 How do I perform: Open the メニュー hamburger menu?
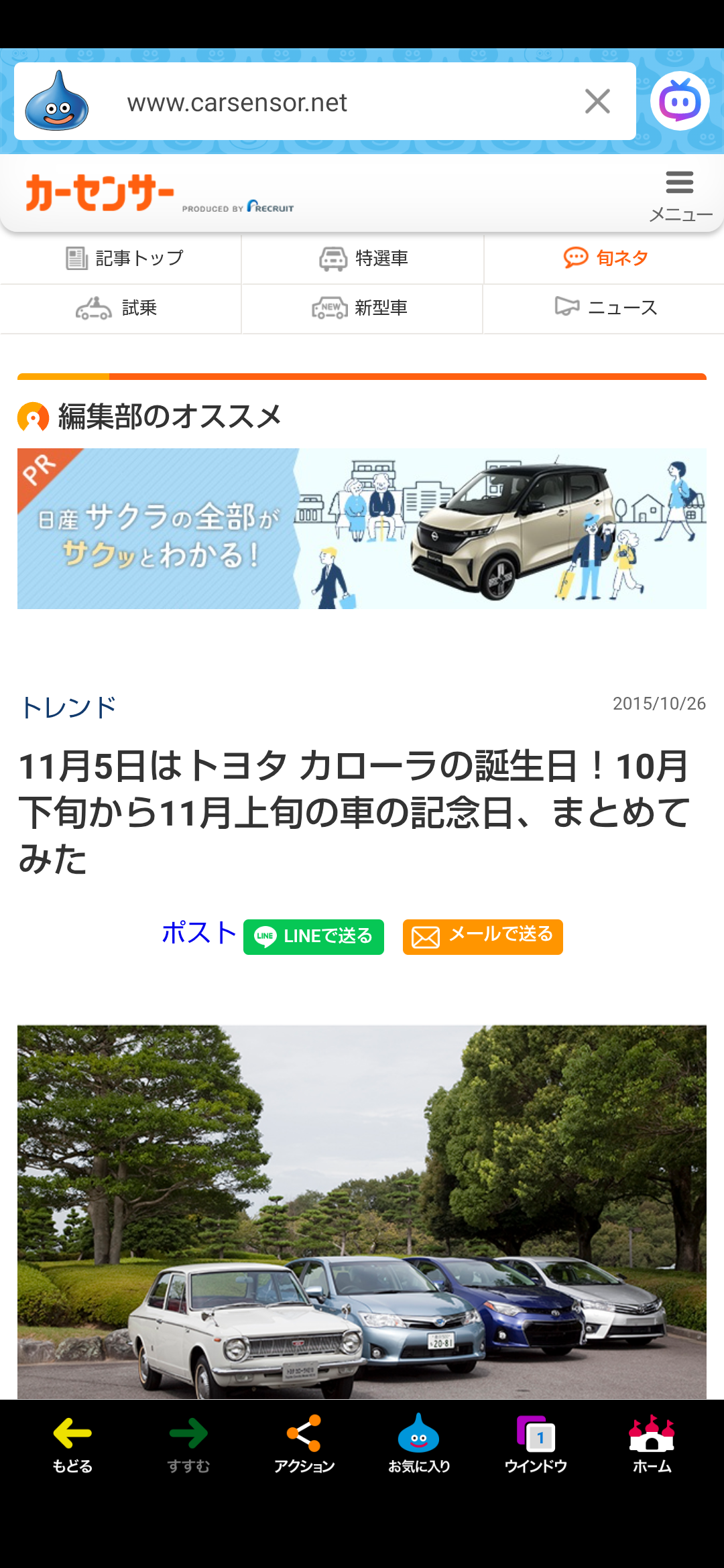pyautogui.click(x=680, y=194)
